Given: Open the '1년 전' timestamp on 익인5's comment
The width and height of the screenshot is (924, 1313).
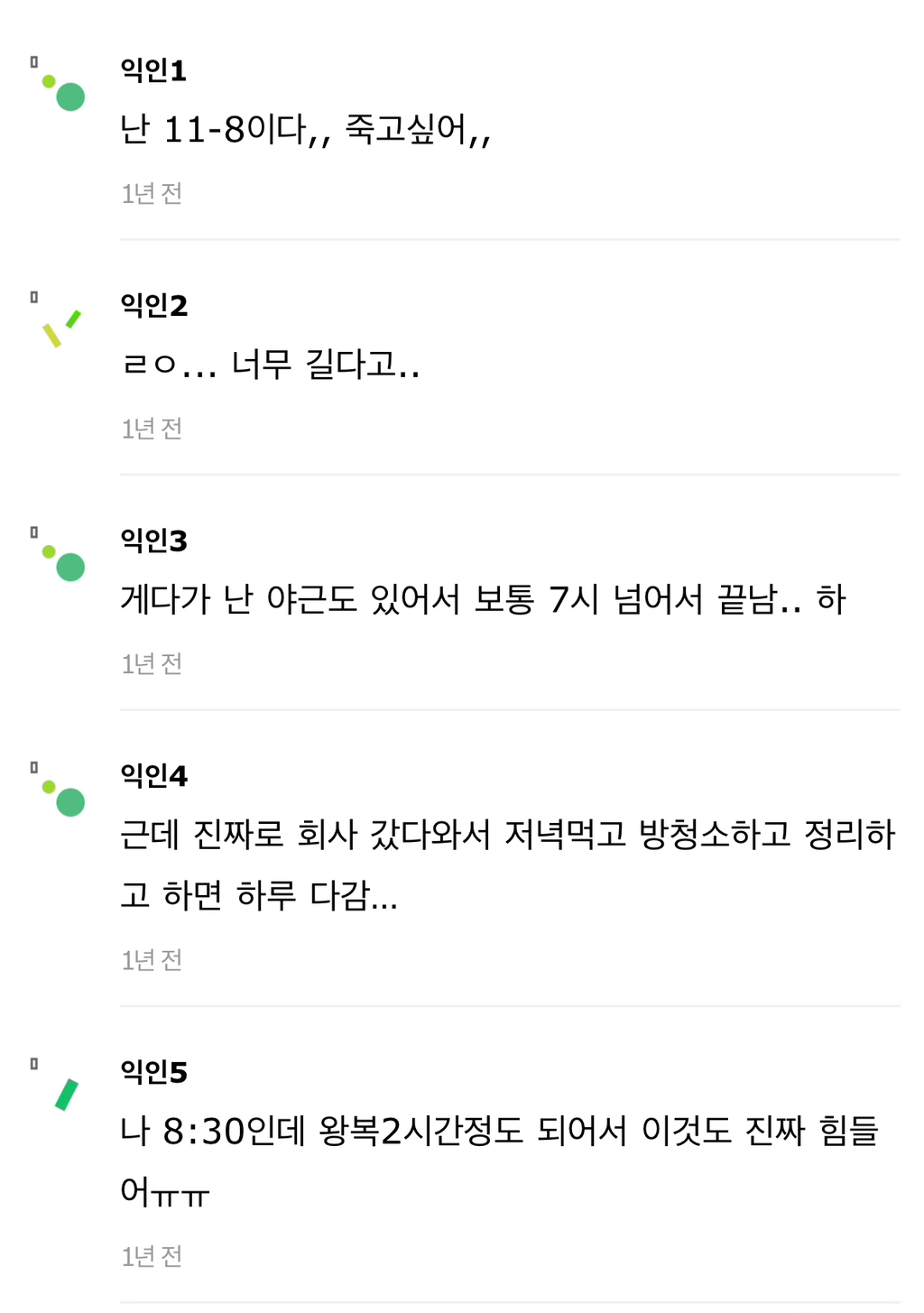Looking at the screenshot, I should pos(150,1255).
